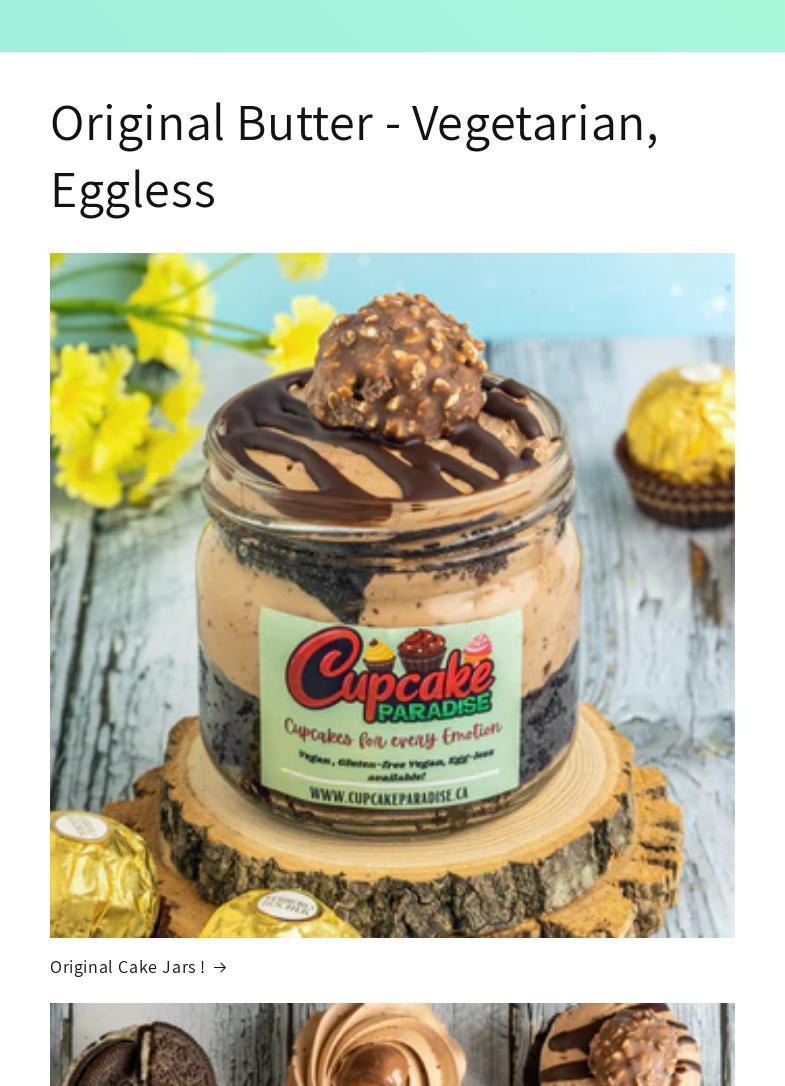Tap the cake jar product image
Viewport: 785px width, 1086px height.
tap(392, 595)
